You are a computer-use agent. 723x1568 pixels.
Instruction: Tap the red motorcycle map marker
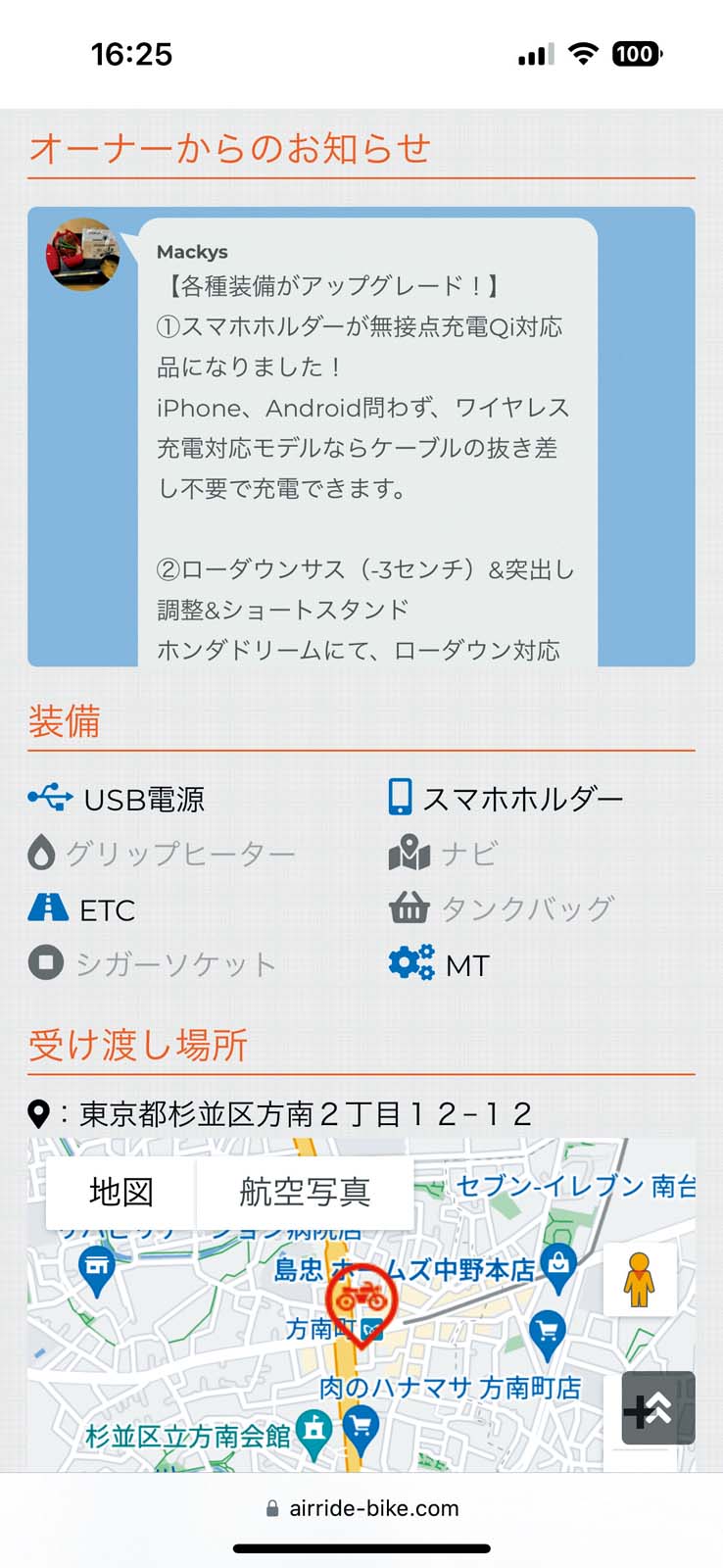coord(361,1305)
